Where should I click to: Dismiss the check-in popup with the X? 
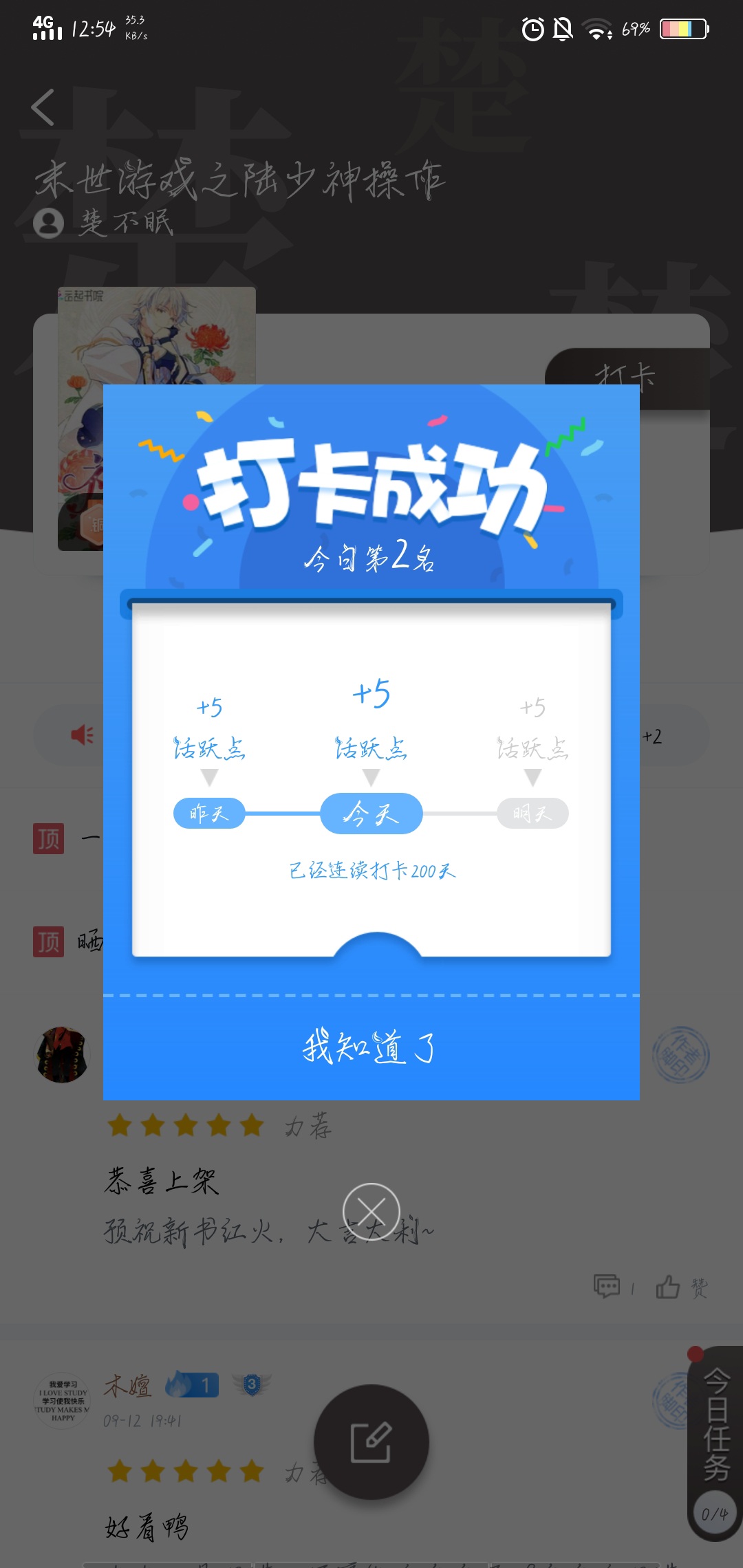tap(371, 1212)
